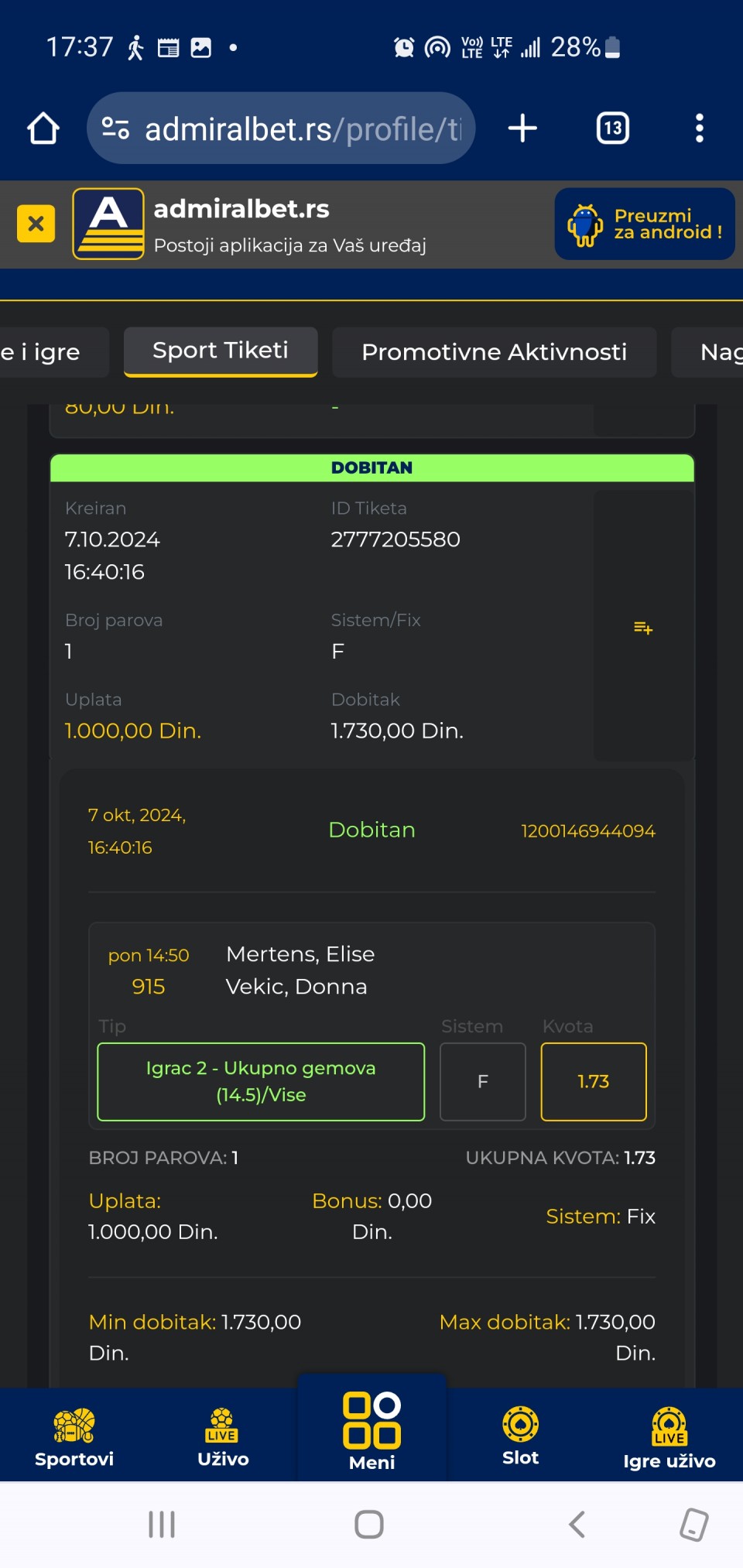Image resolution: width=743 pixels, height=1568 pixels.
Task: Open the Sportovi section
Action: coord(74,1436)
